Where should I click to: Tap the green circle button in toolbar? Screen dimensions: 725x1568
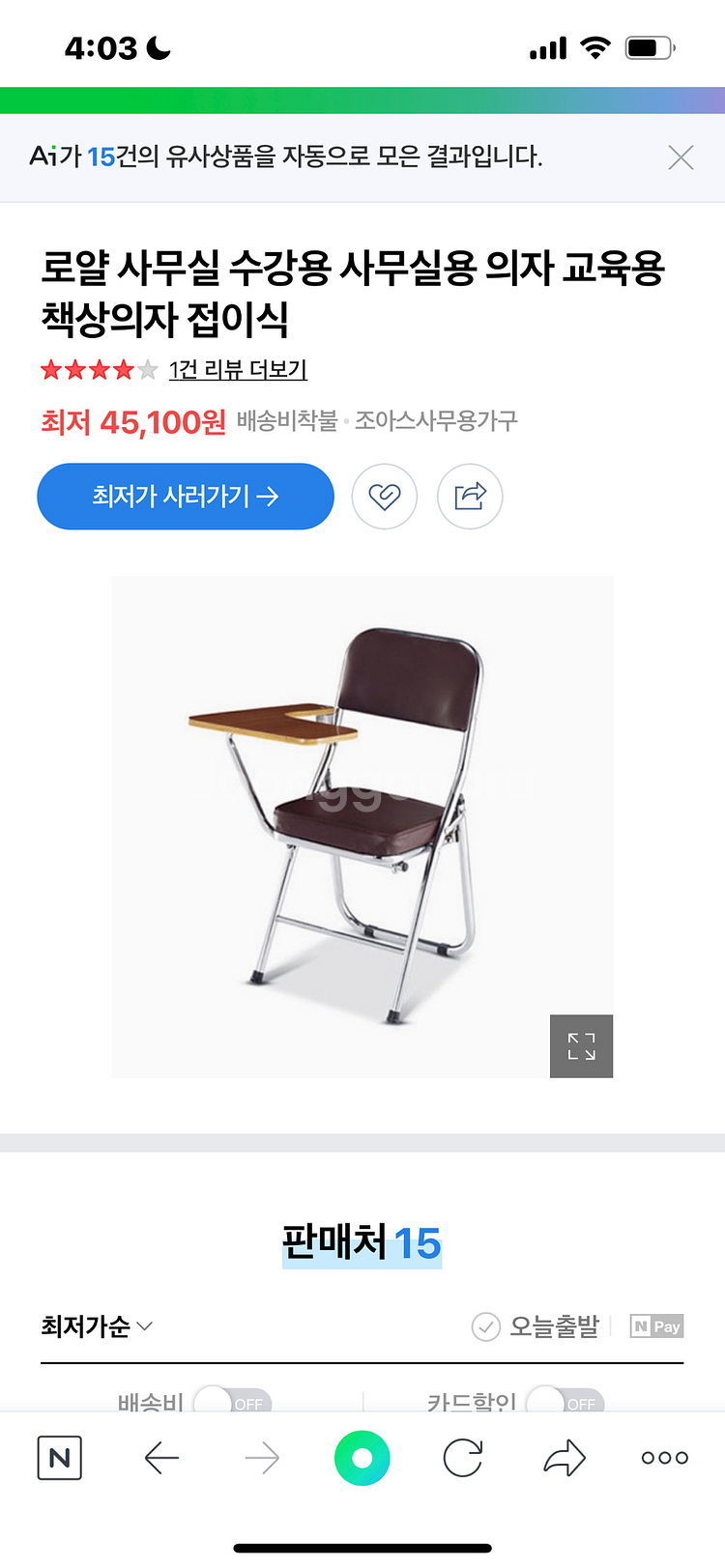pos(362,1458)
